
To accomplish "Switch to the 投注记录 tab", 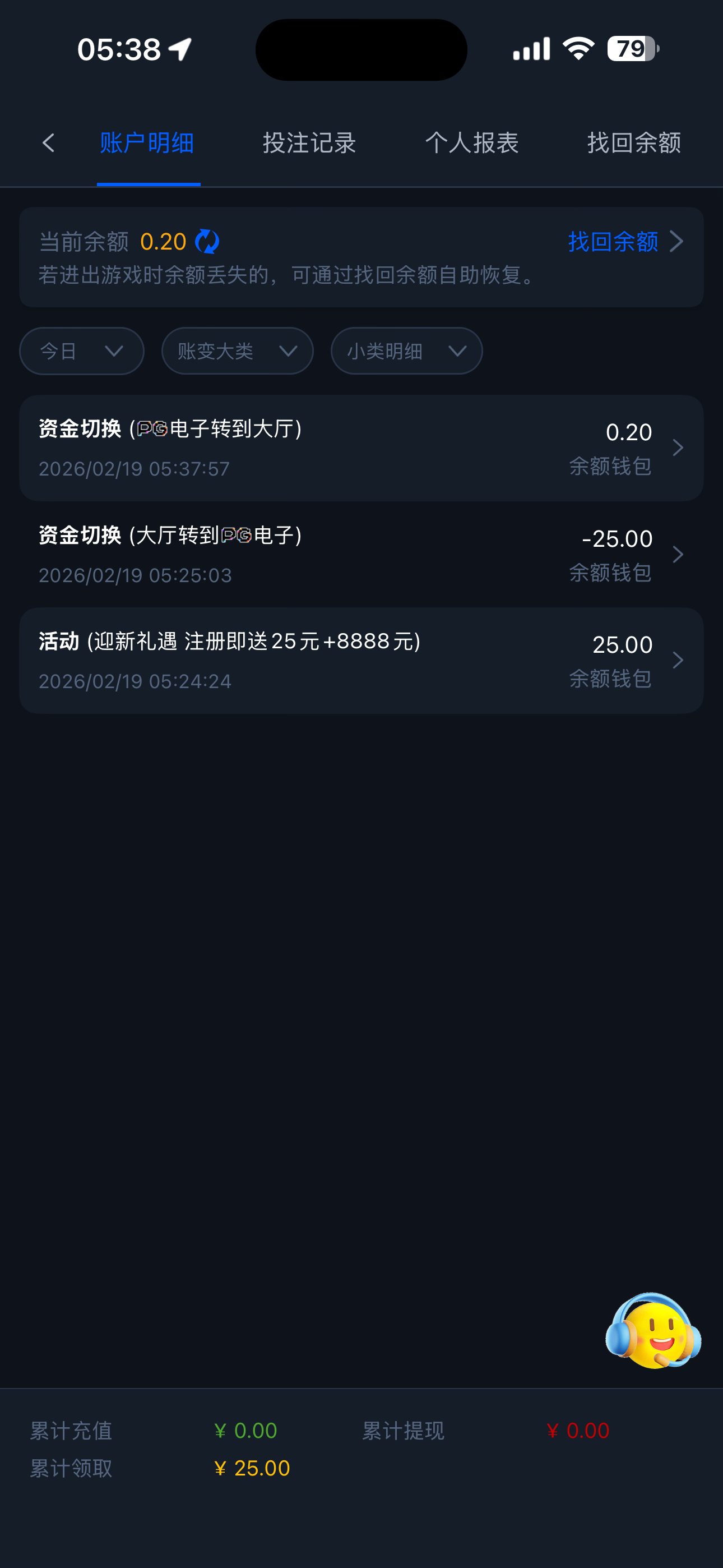I will [x=309, y=144].
